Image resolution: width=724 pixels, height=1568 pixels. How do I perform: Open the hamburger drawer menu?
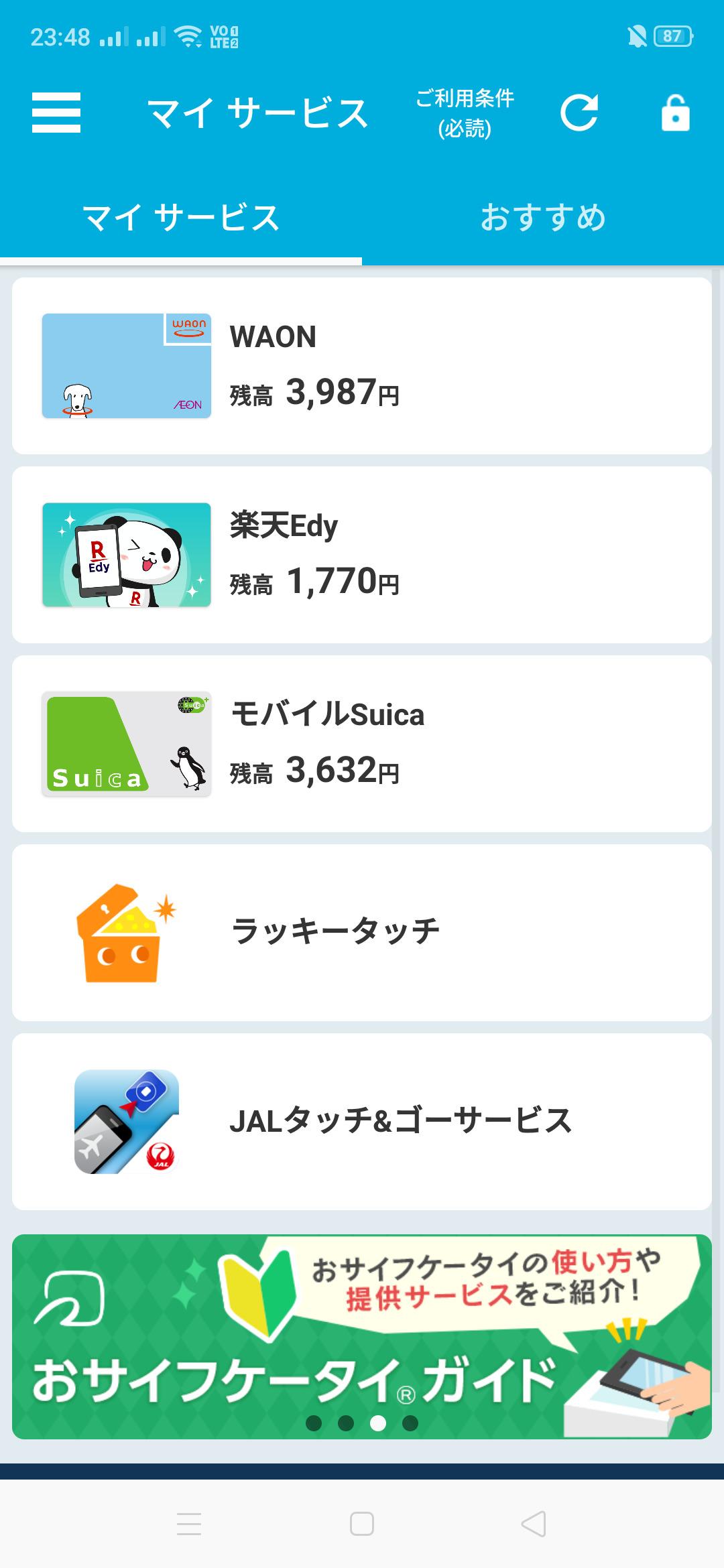click(56, 113)
